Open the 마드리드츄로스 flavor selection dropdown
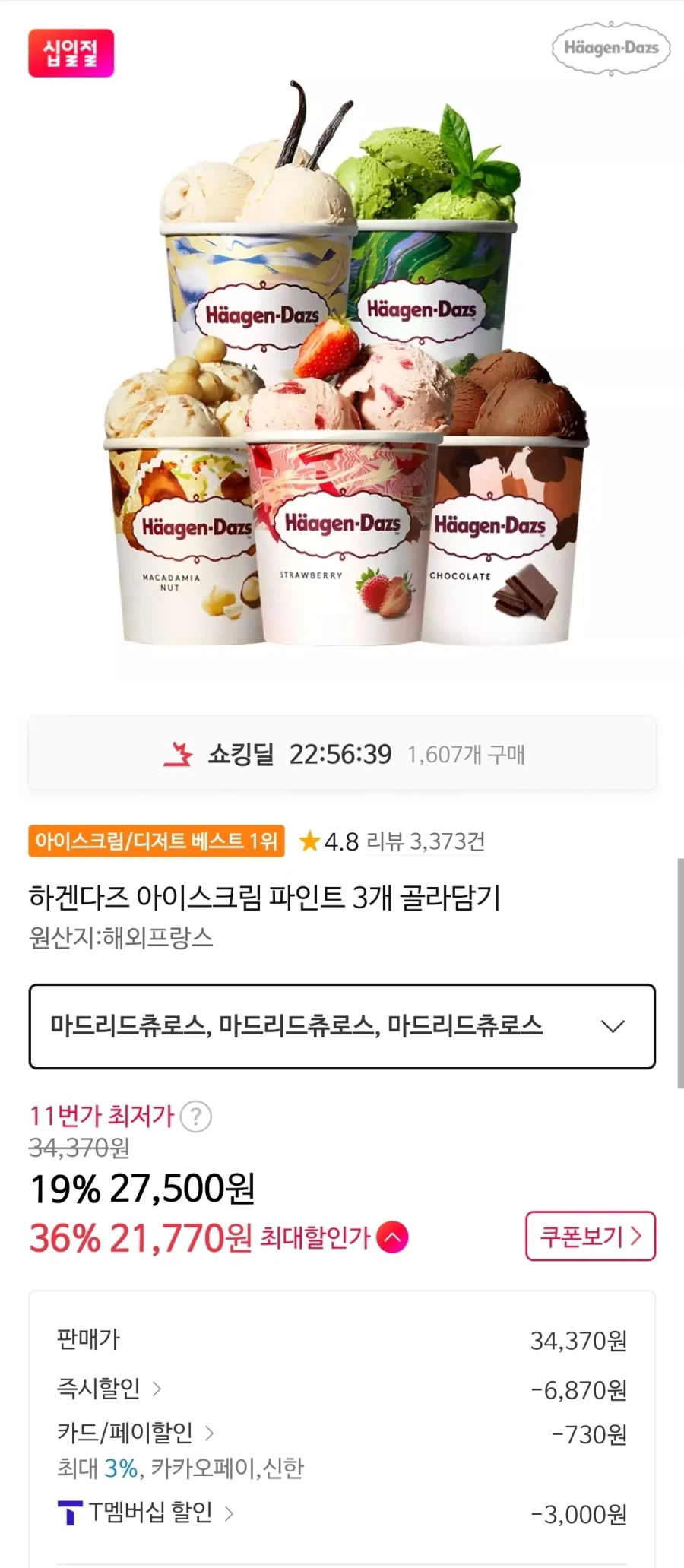 click(x=340, y=1024)
